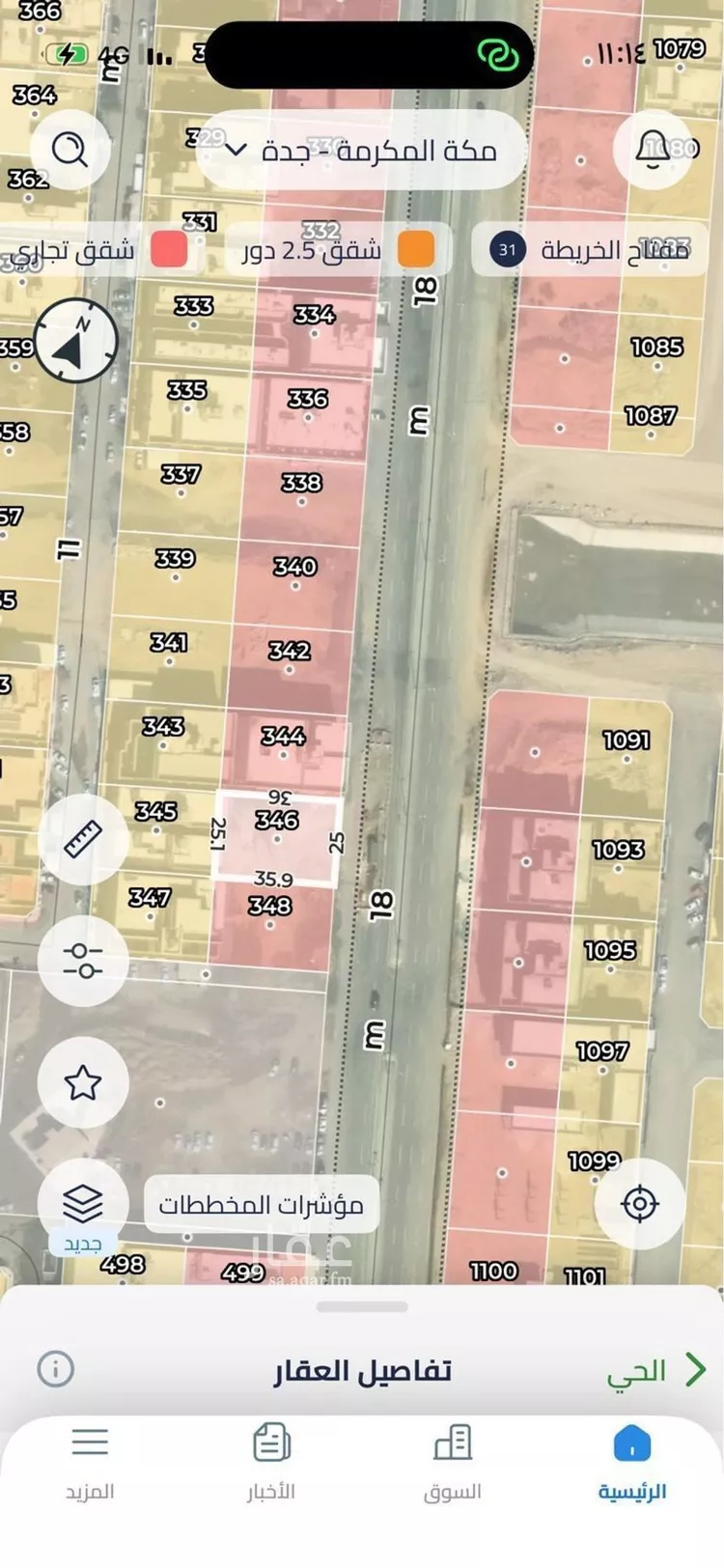The image size is (724, 1568).
Task: Open the ruler measurement tool
Action: click(83, 839)
